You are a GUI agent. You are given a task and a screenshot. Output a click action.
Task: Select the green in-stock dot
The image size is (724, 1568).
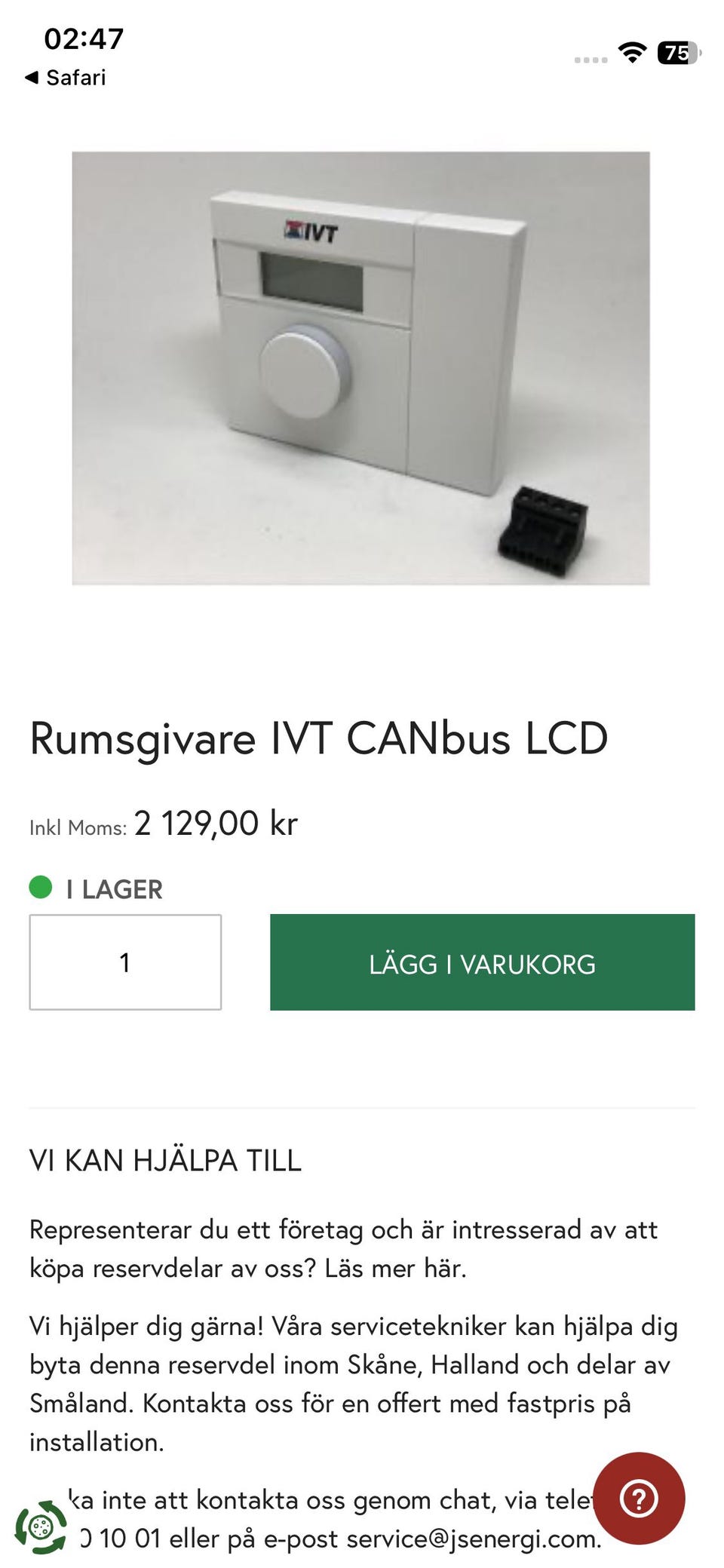point(41,890)
